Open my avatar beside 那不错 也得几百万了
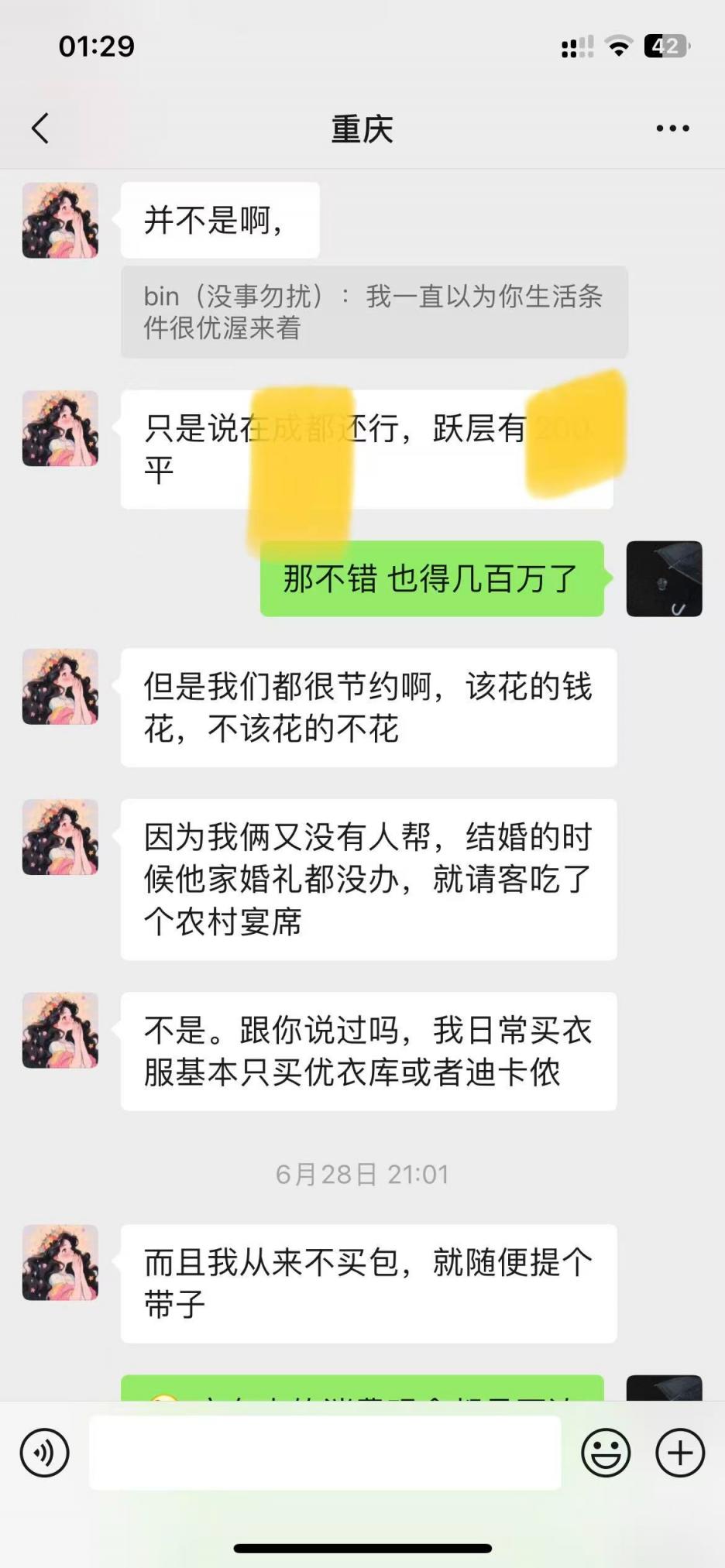This screenshot has width=725, height=1568. coord(664,578)
